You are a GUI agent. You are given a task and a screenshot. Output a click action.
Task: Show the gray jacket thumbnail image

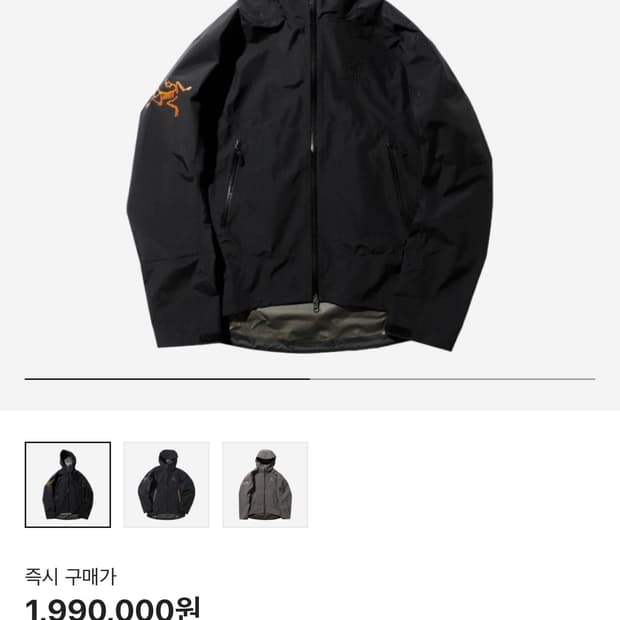[265, 485]
